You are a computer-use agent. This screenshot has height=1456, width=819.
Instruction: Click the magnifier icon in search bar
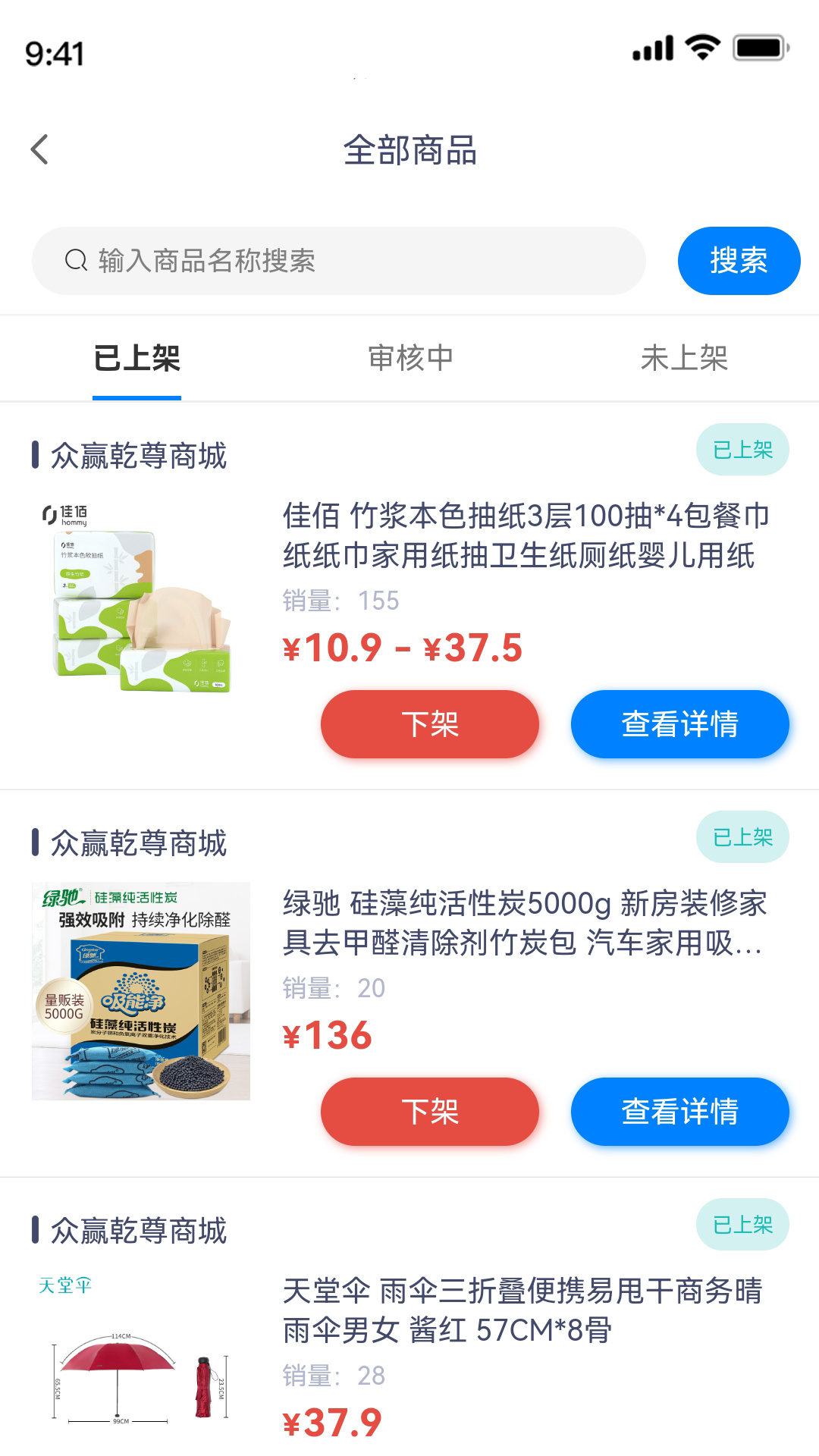click(x=74, y=260)
